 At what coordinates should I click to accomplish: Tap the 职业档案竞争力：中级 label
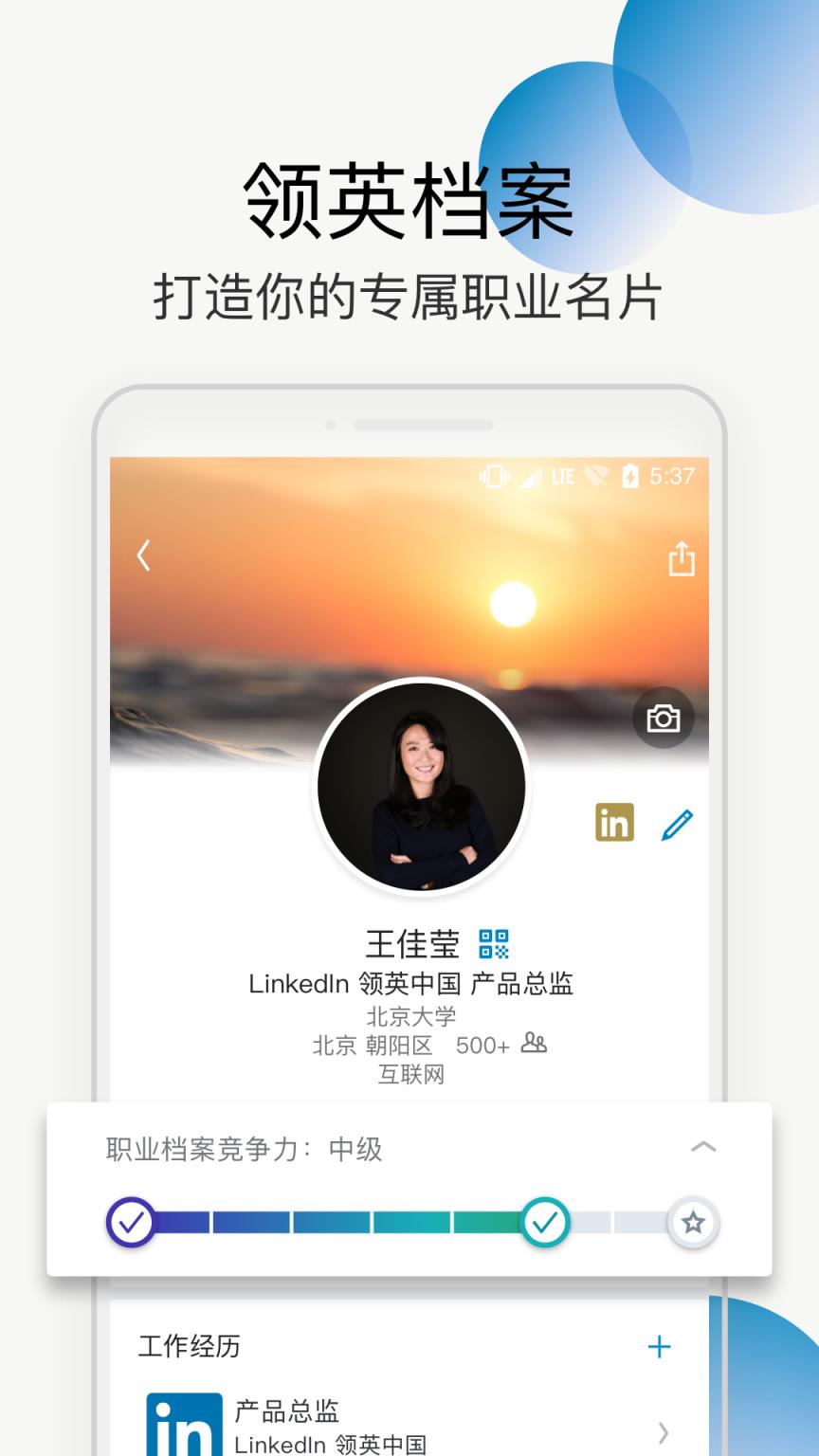242,1148
